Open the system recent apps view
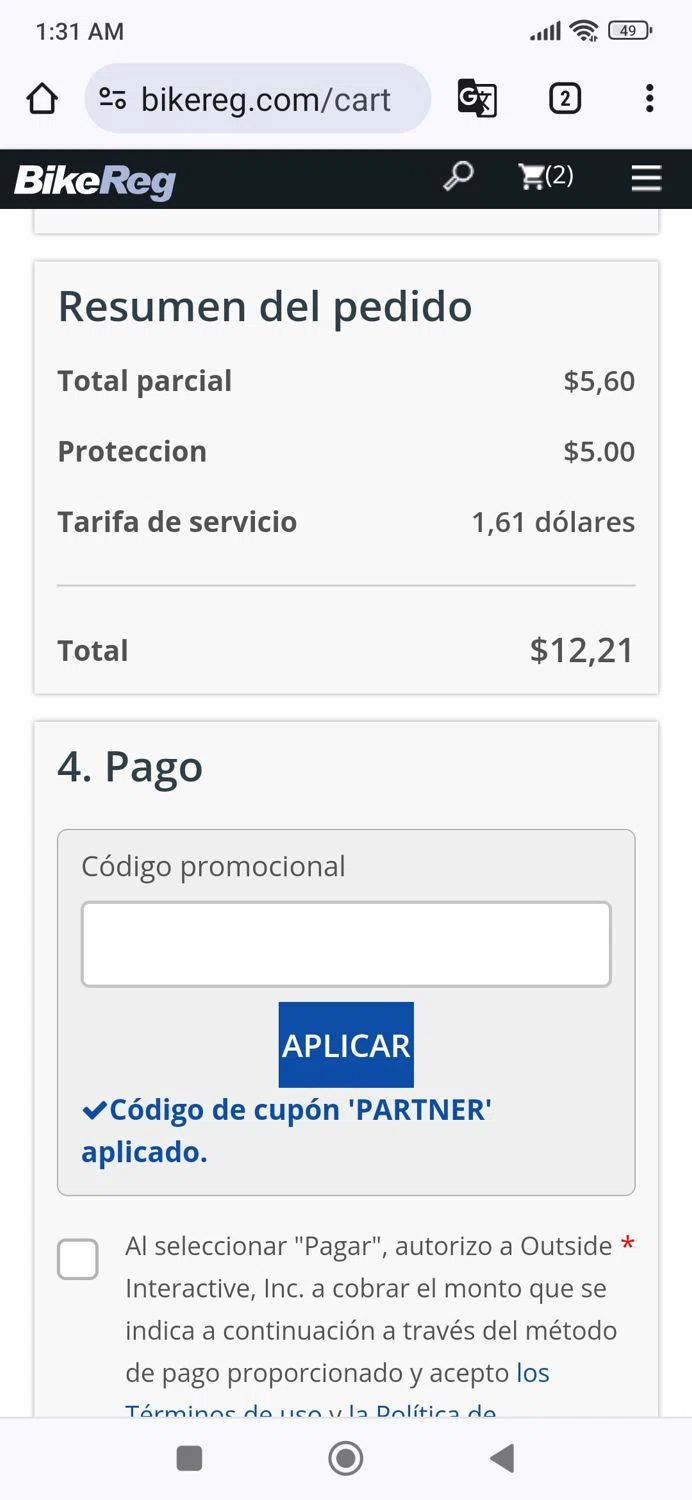 pyautogui.click(x=189, y=1459)
